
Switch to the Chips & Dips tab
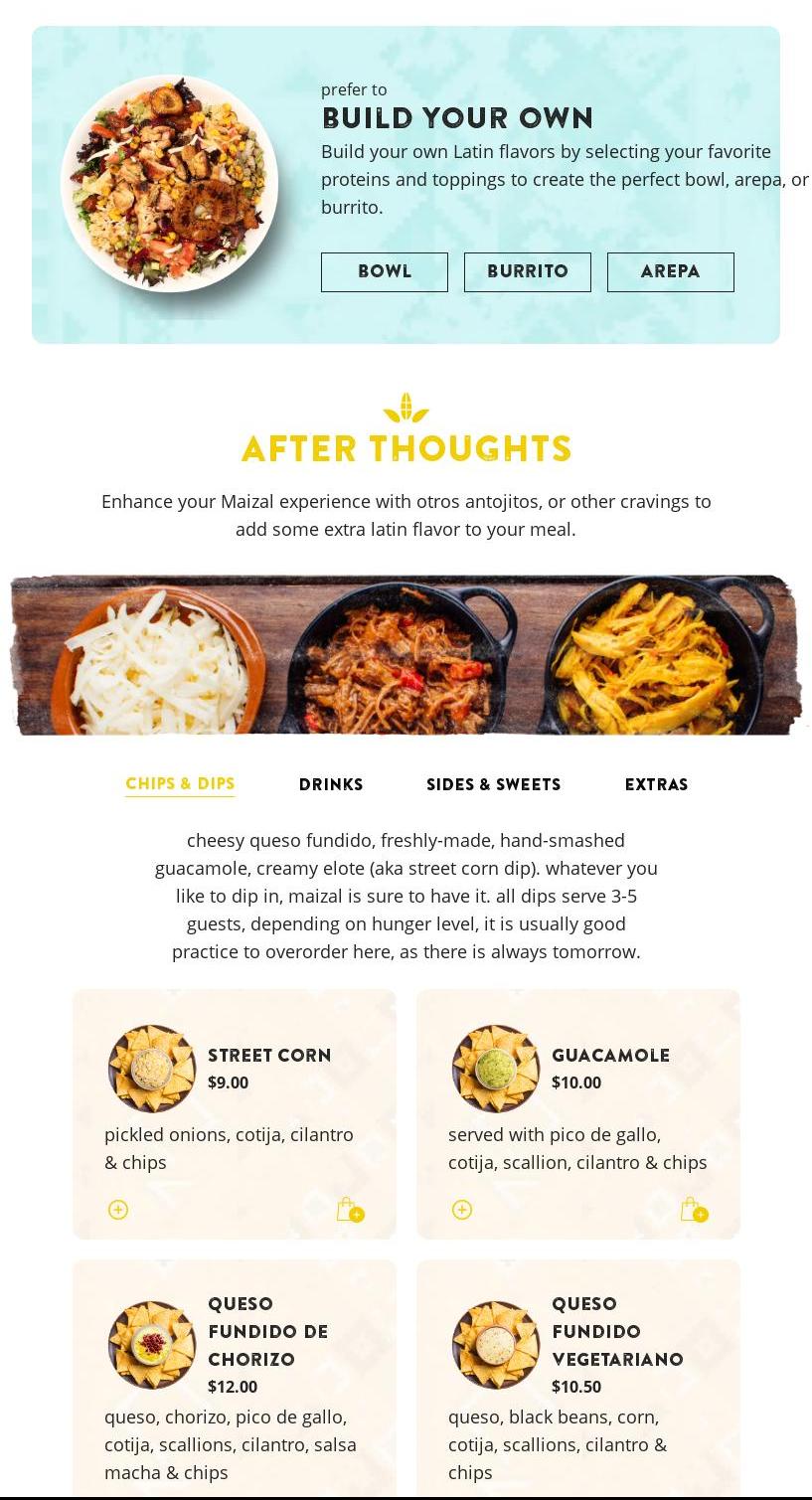coord(180,783)
